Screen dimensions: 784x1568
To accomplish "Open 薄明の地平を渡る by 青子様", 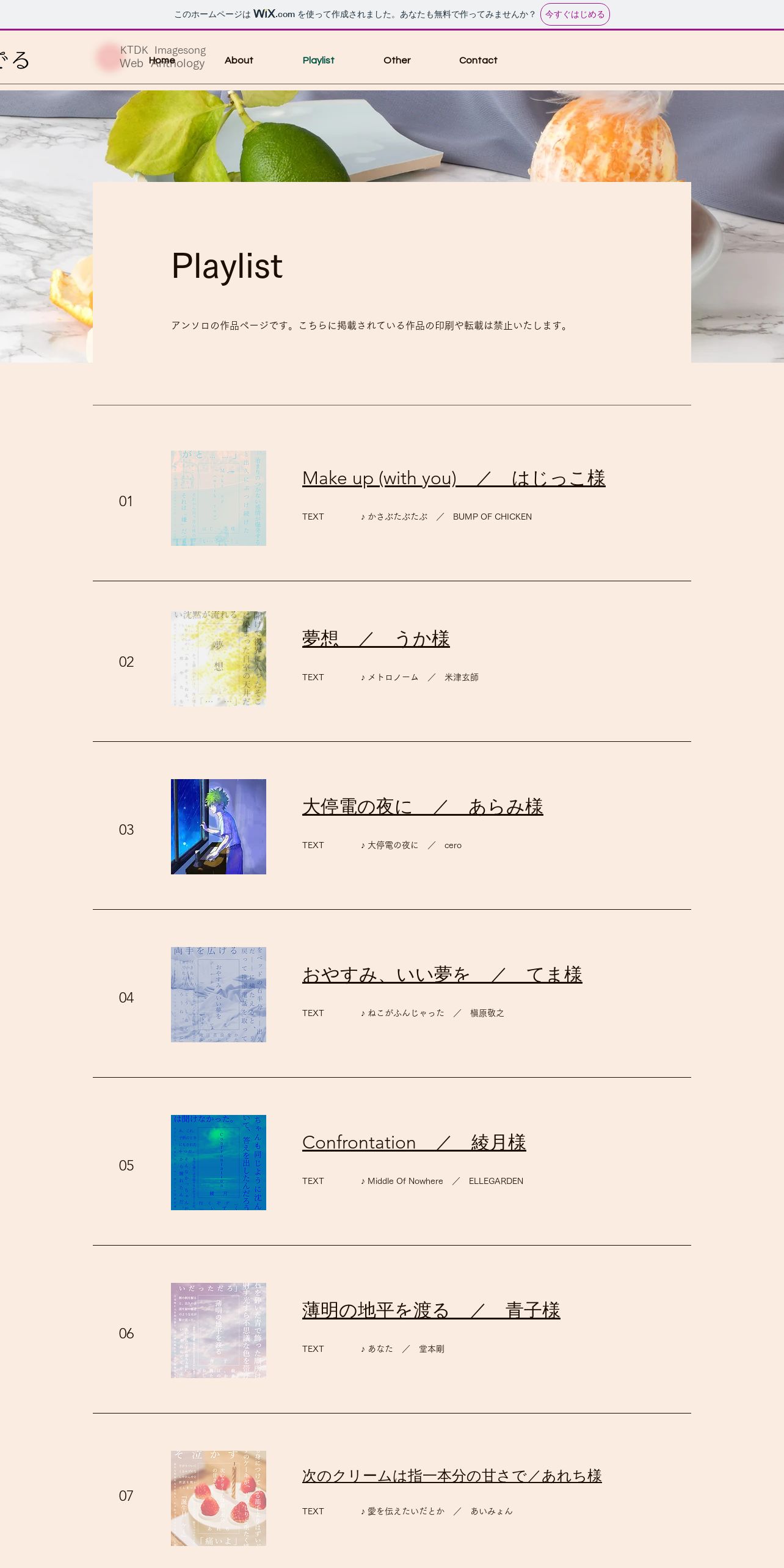I will coord(430,1310).
